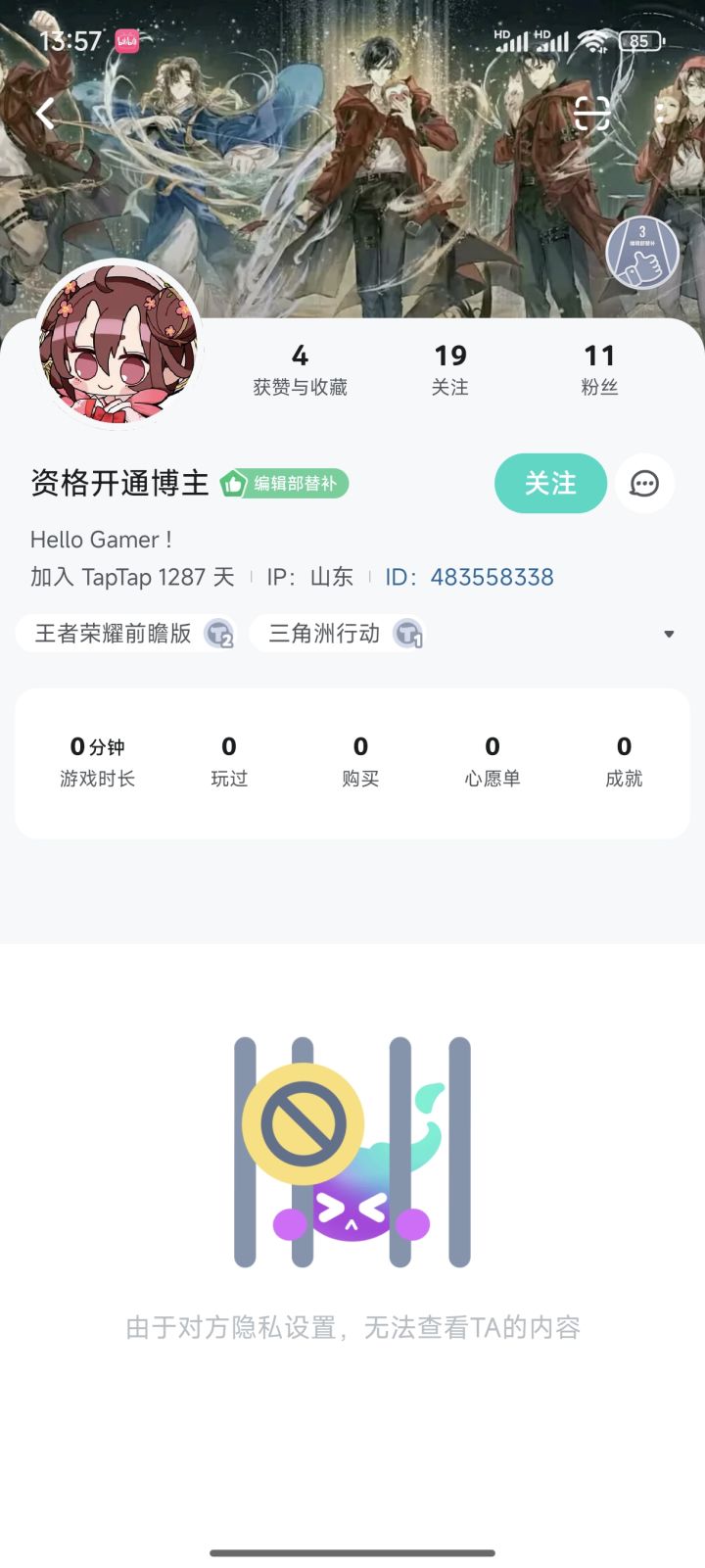Open a private chat via the message bubble icon

click(x=644, y=484)
